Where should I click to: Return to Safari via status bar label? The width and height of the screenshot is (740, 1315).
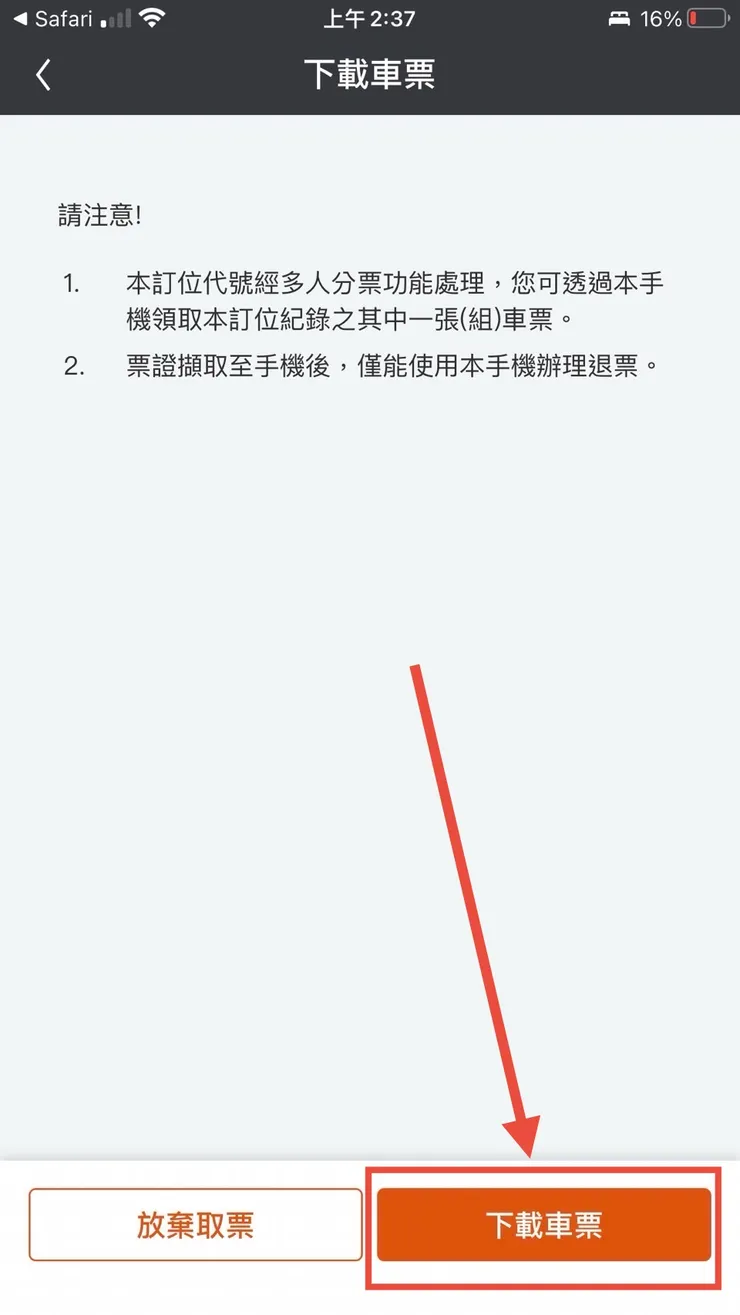click(45, 16)
